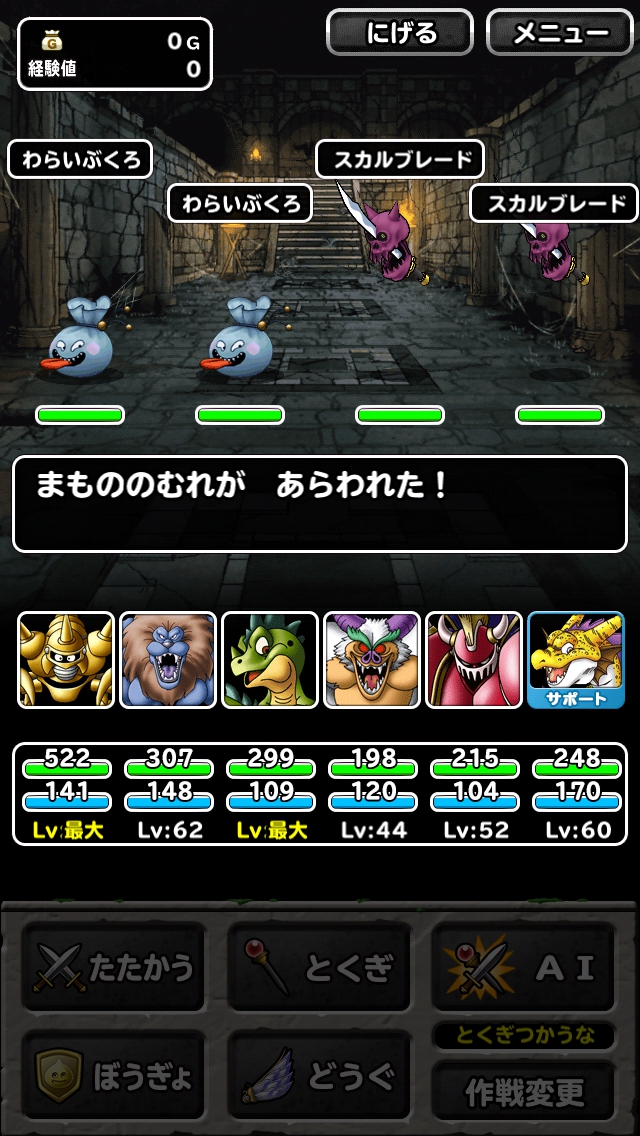Open the どうぐ items command
The height and width of the screenshot is (1136, 640).
[319, 1075]
